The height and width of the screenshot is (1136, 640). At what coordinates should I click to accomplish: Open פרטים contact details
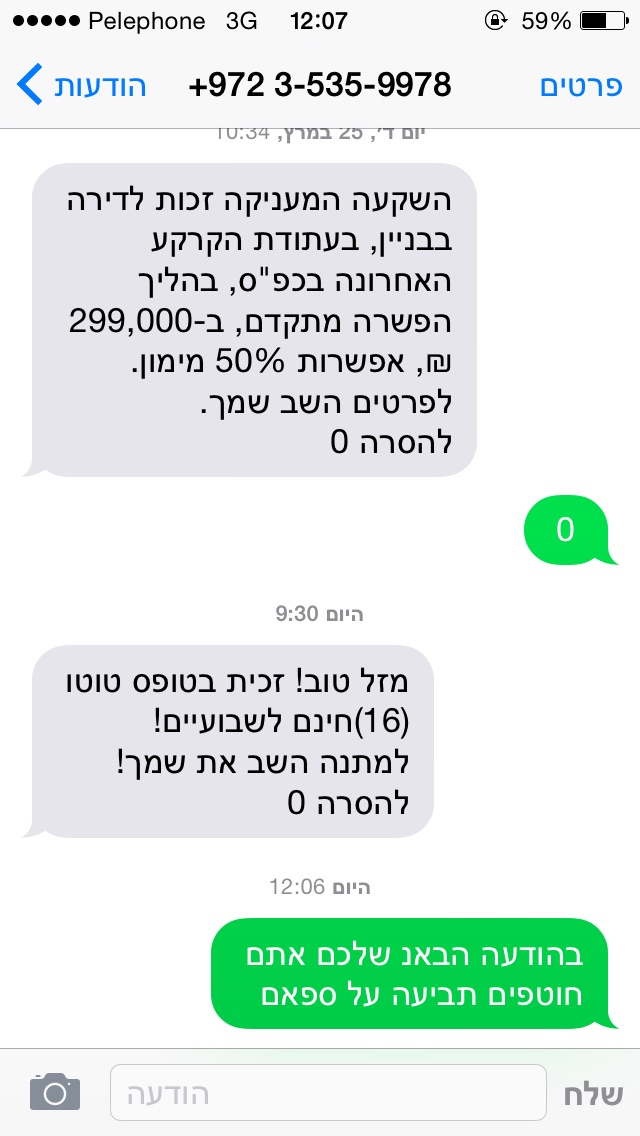pos(582,85)
